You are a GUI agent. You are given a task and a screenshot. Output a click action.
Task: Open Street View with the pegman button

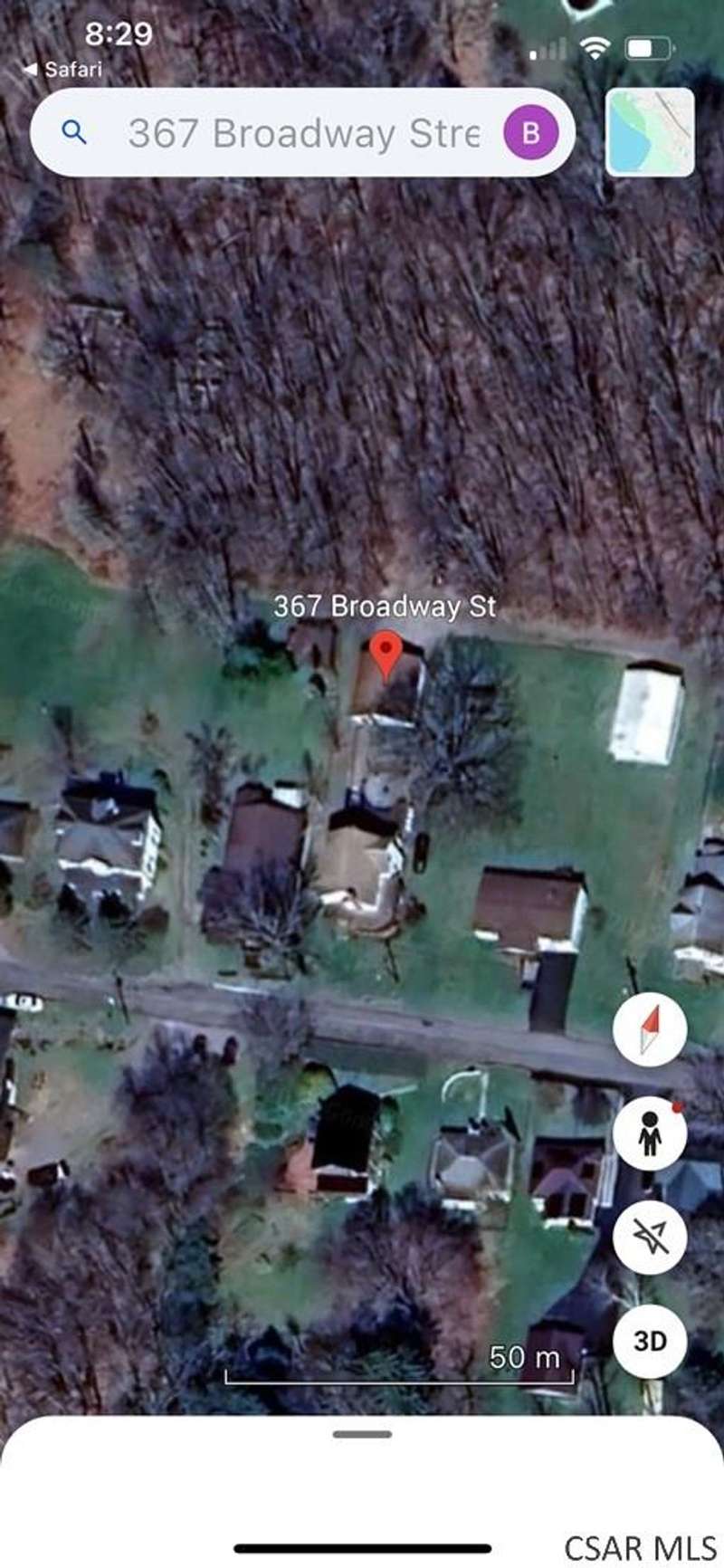(650, 1133)
